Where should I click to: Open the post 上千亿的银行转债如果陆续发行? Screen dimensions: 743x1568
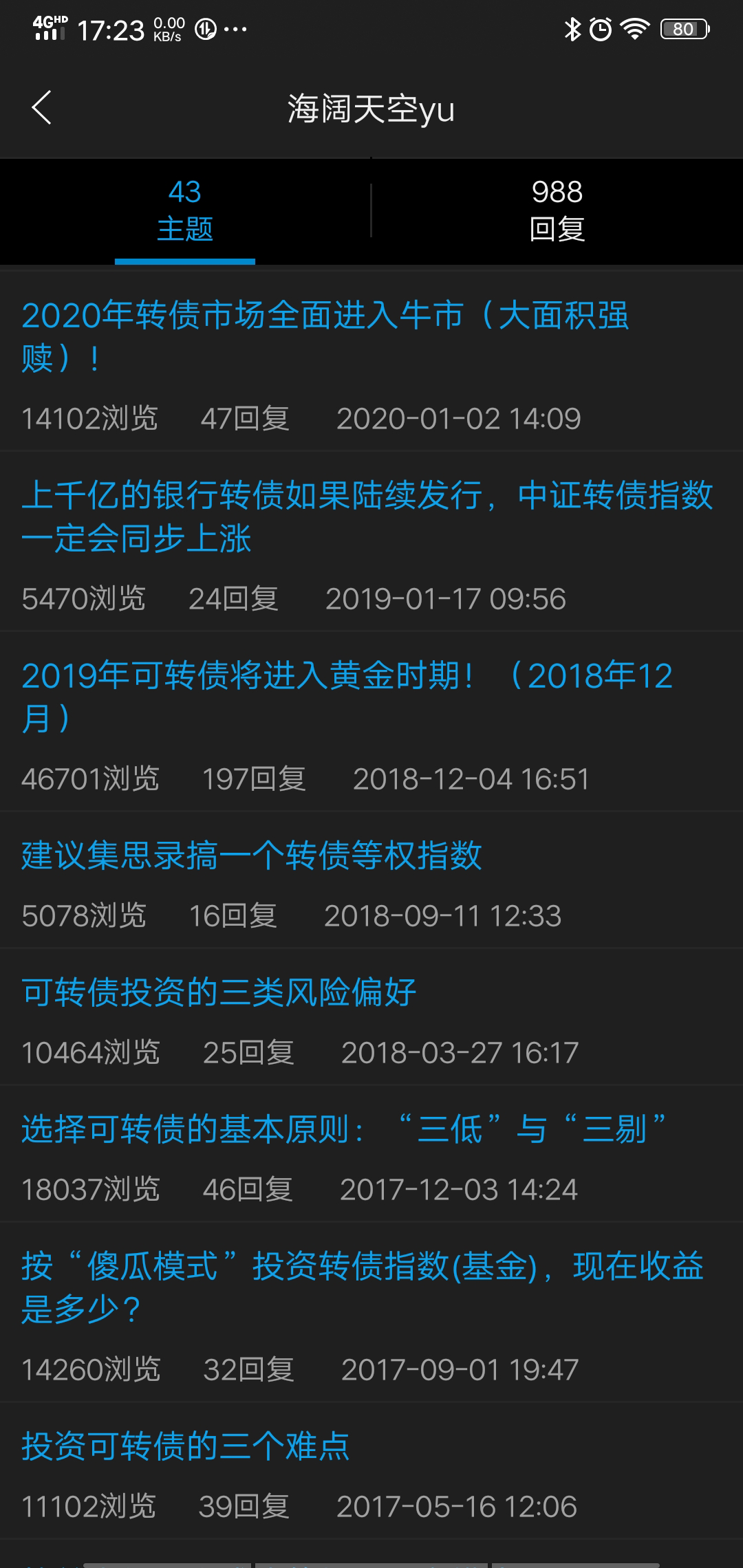coord(367,516)
